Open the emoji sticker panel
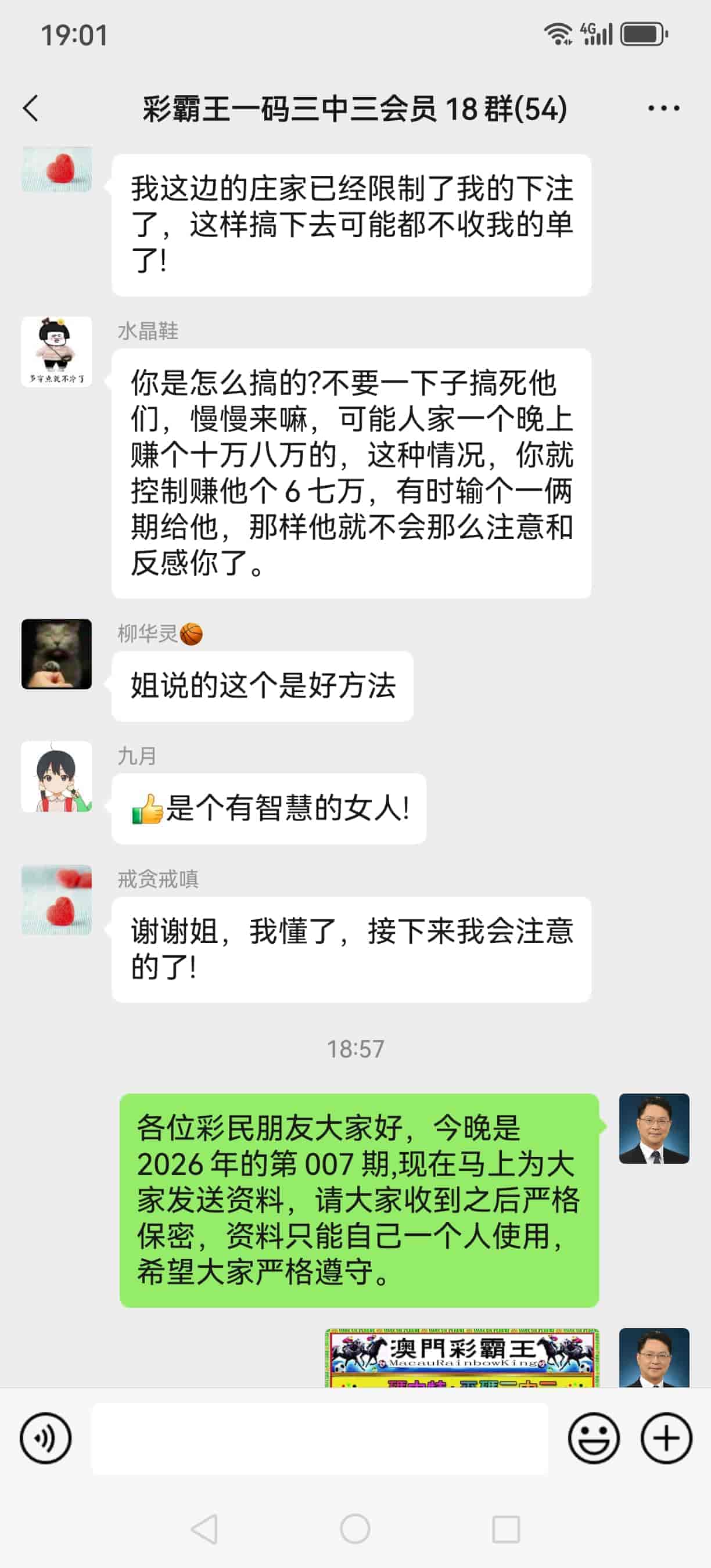Screen dimensions: 711x1568 coord(594,1438)
